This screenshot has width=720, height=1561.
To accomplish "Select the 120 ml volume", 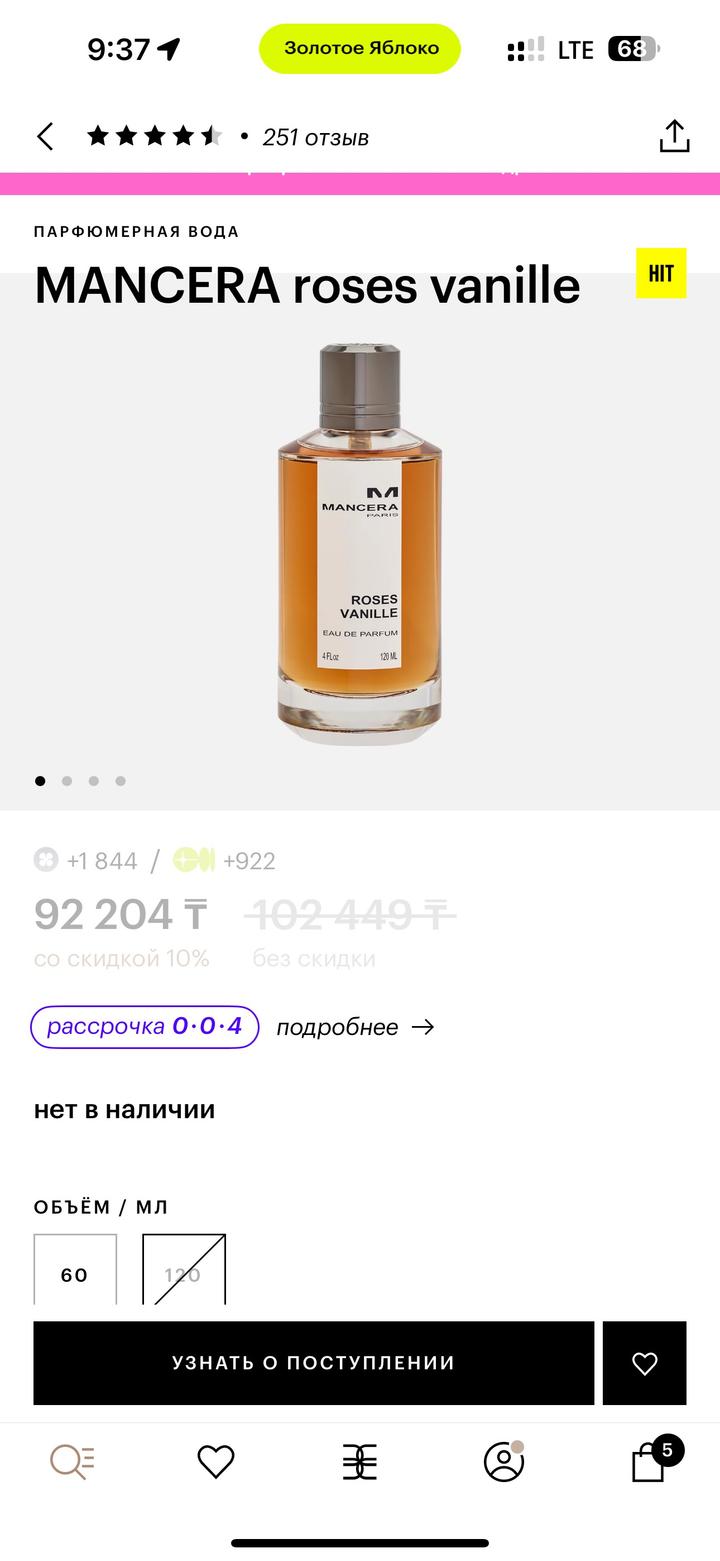I will pyautogui.click(x=184, y=1272).
